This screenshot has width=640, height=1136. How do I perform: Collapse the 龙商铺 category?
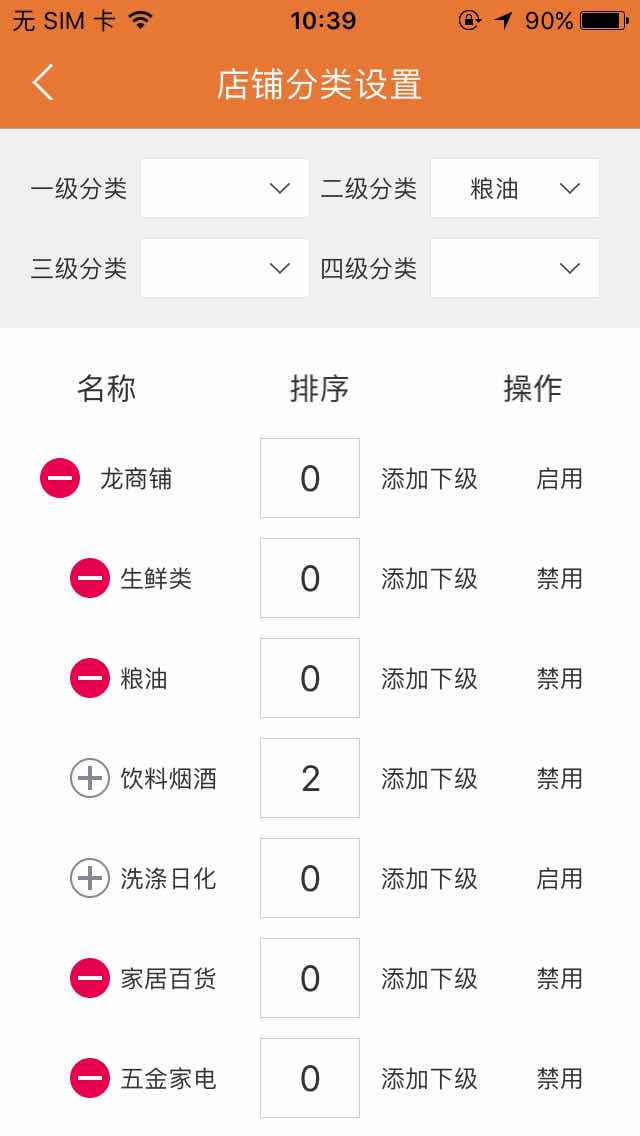(x=60, y=478)
